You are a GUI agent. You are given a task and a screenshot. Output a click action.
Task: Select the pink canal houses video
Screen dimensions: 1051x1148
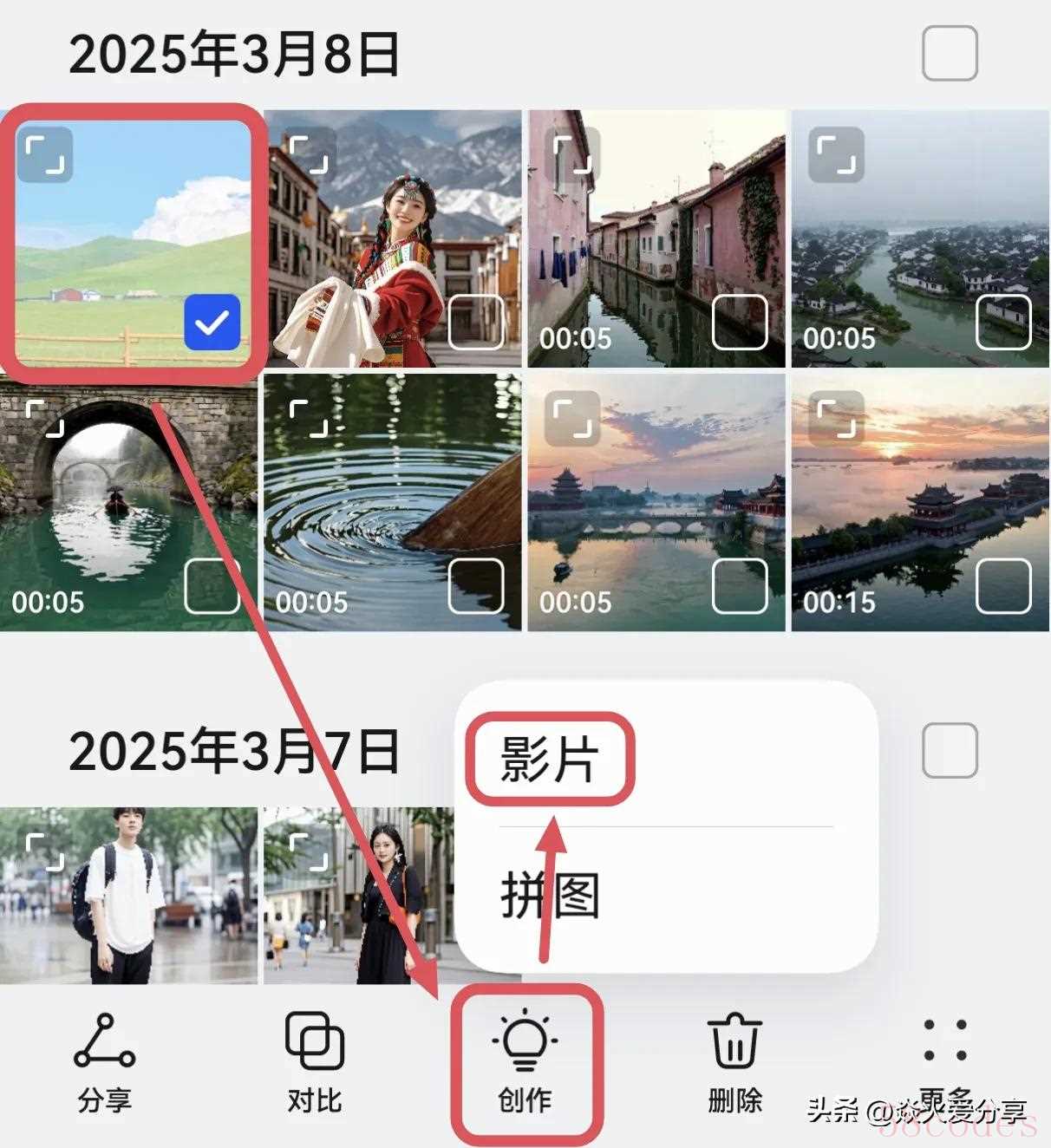(740, 323)
